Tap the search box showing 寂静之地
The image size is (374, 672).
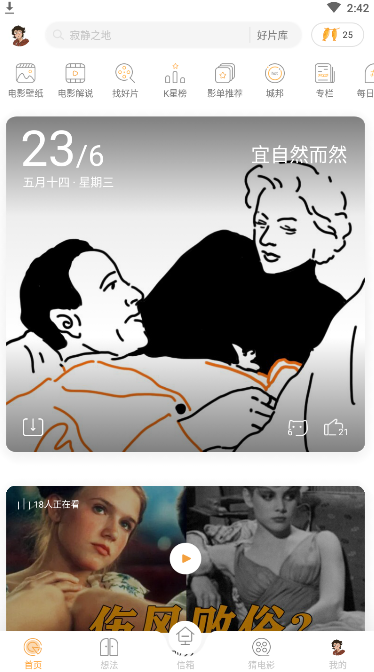(147, 35)
